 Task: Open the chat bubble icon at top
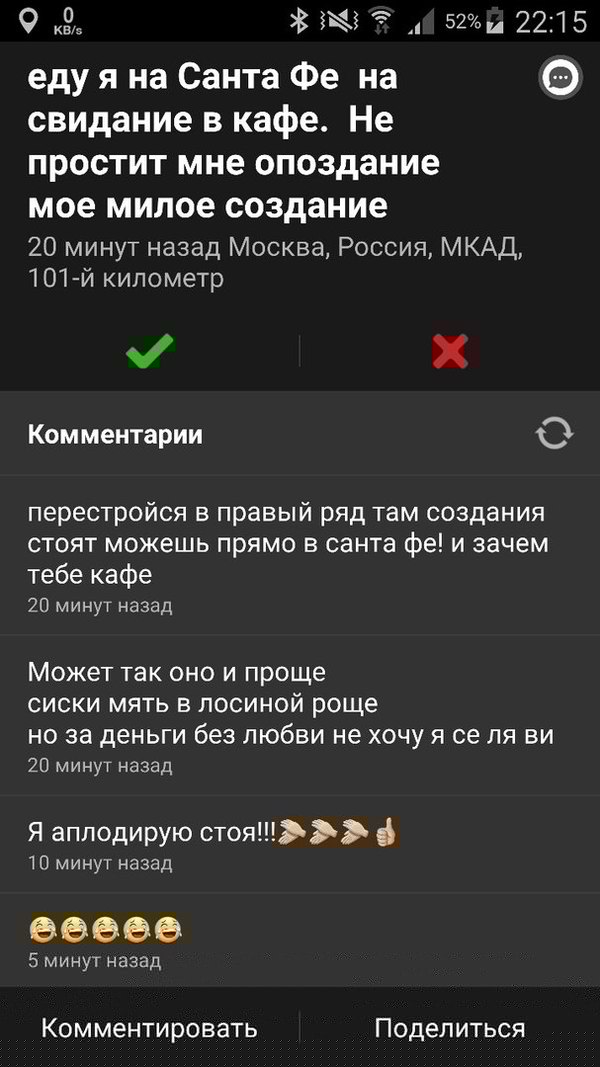click(x=560, y=79)
